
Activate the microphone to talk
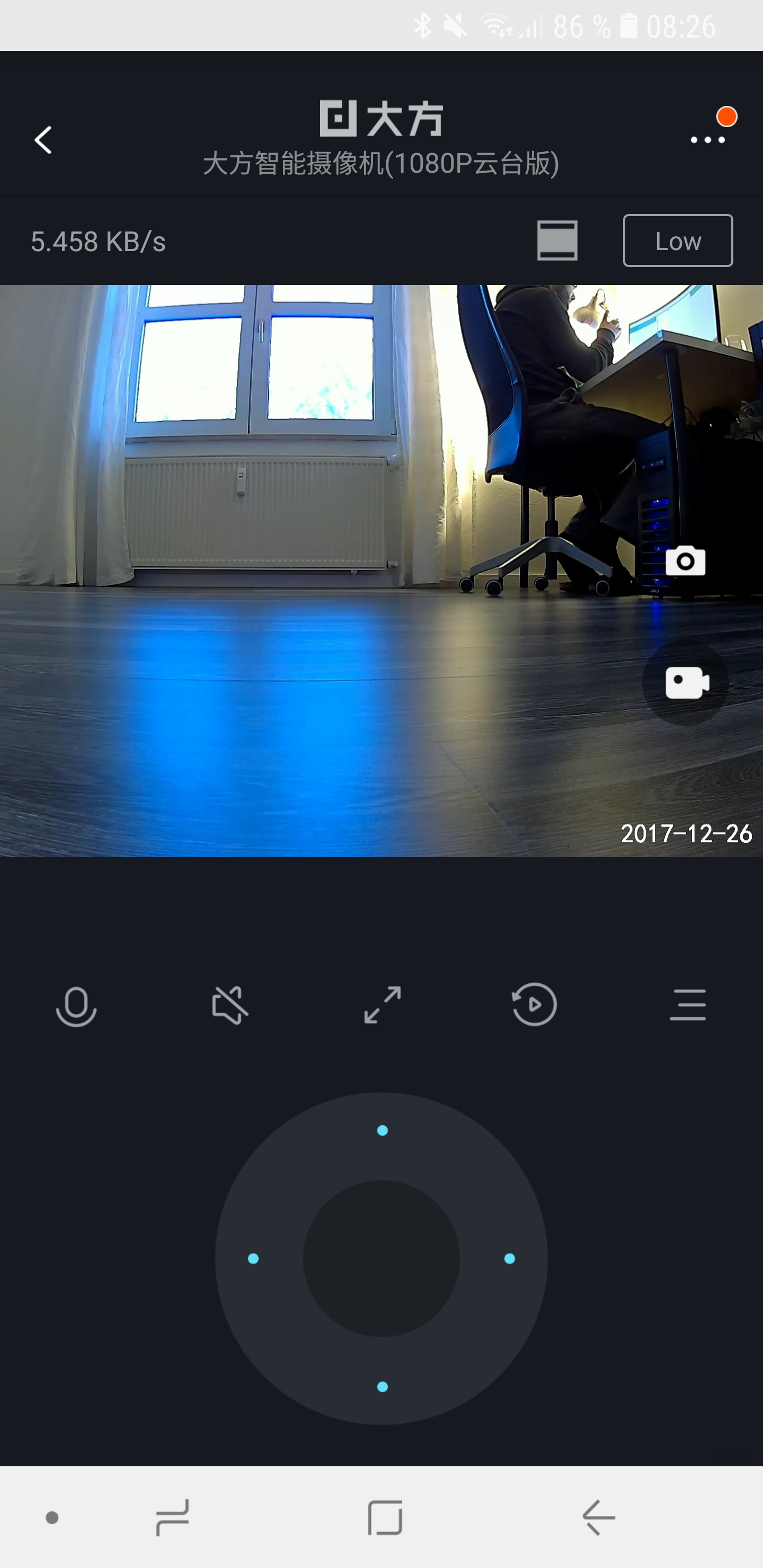(x=76, y=1005)
